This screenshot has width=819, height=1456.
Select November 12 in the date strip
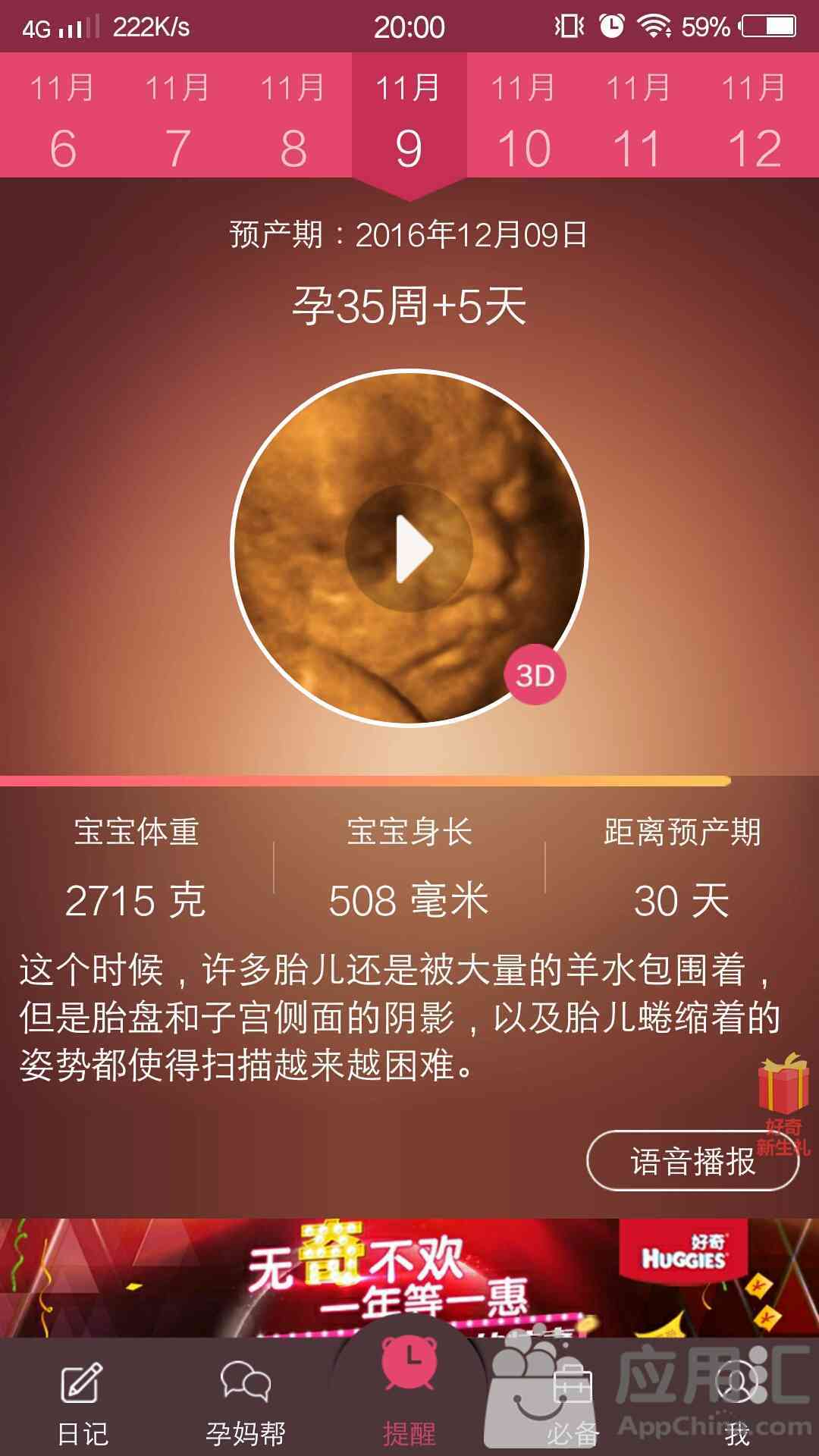tap(755, 115)
